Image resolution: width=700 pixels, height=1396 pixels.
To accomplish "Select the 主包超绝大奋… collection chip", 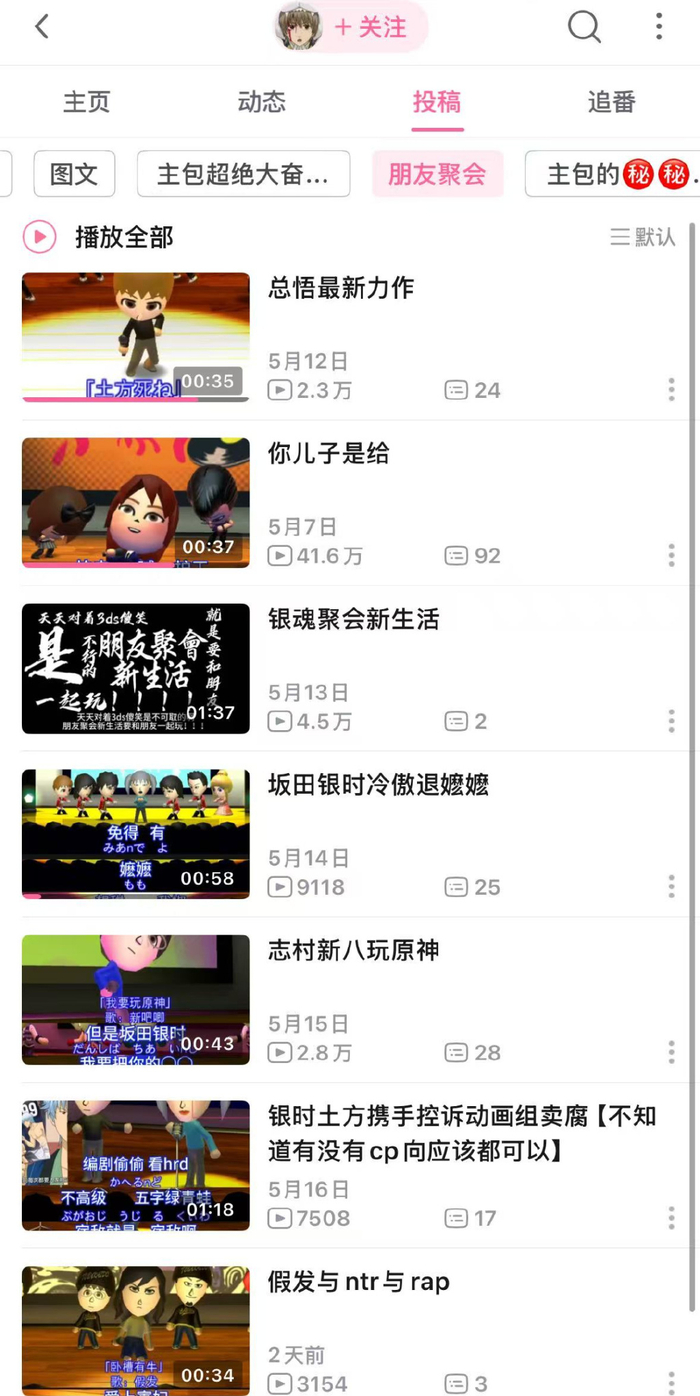I will coord(243,174).
